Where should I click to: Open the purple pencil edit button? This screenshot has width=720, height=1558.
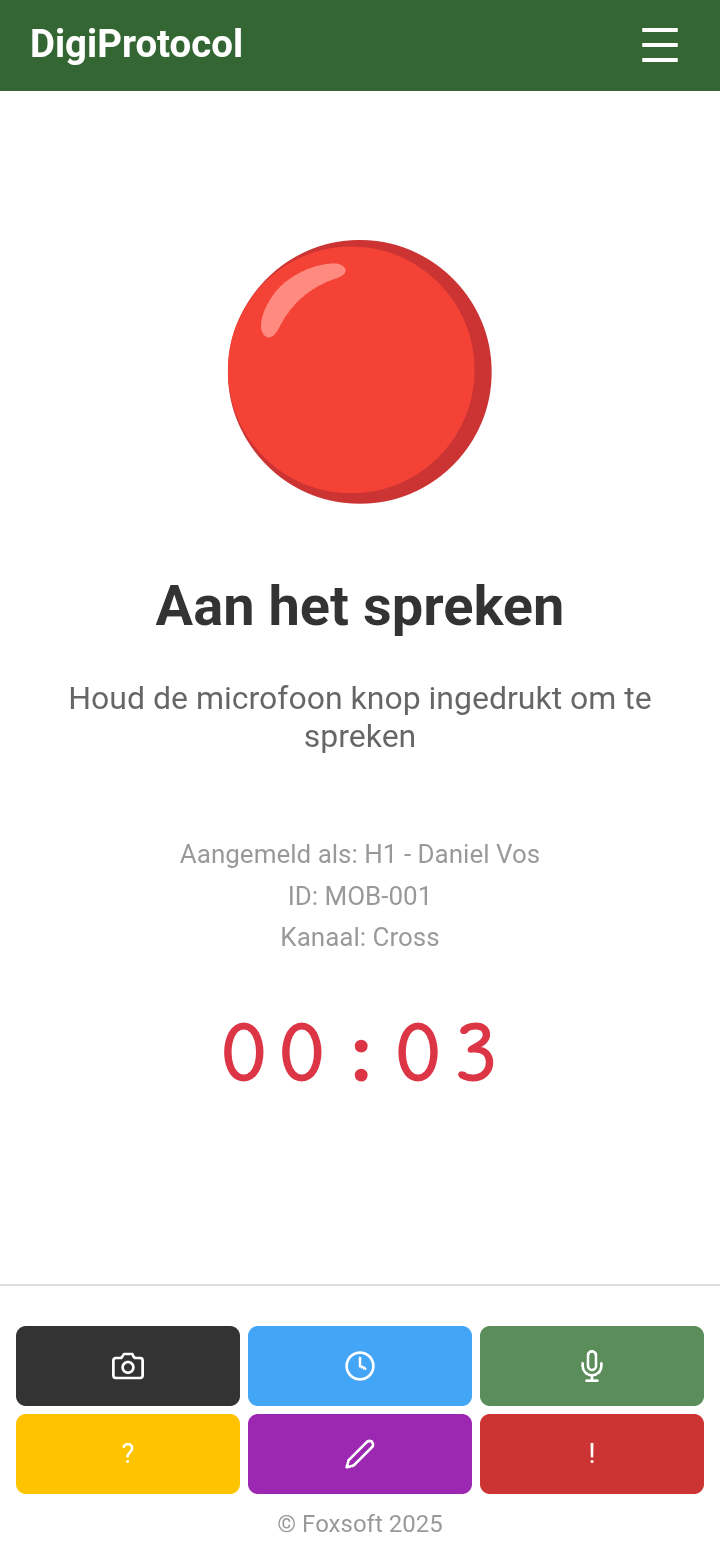click(360, 1454)
